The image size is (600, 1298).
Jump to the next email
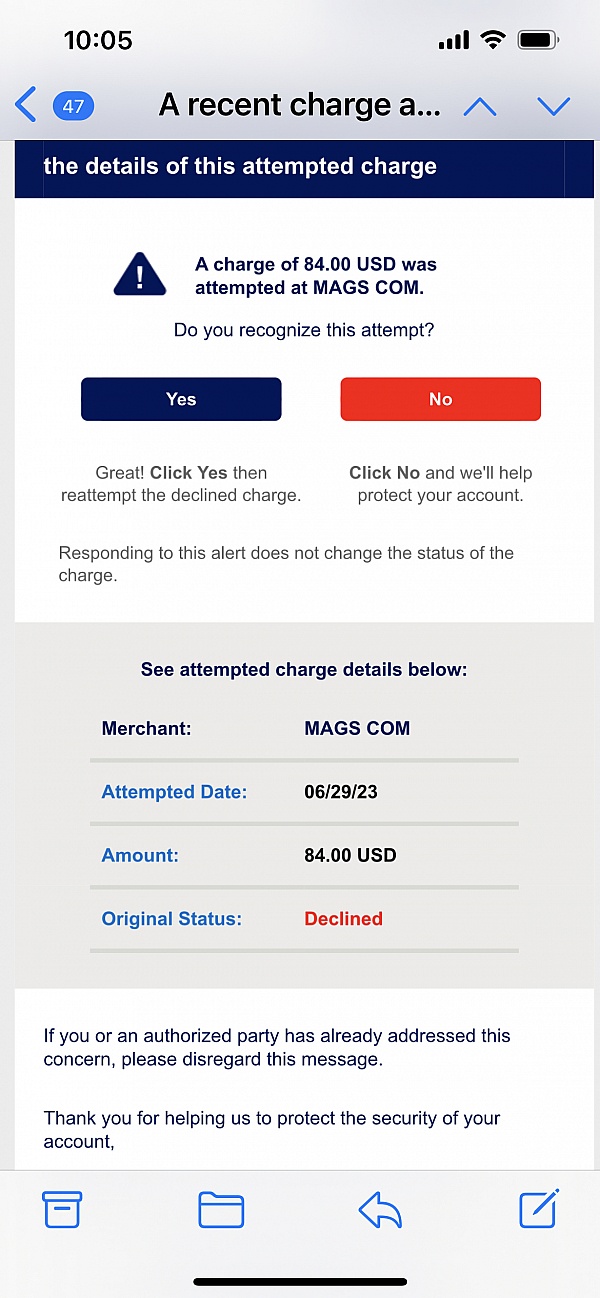(553, 106)
